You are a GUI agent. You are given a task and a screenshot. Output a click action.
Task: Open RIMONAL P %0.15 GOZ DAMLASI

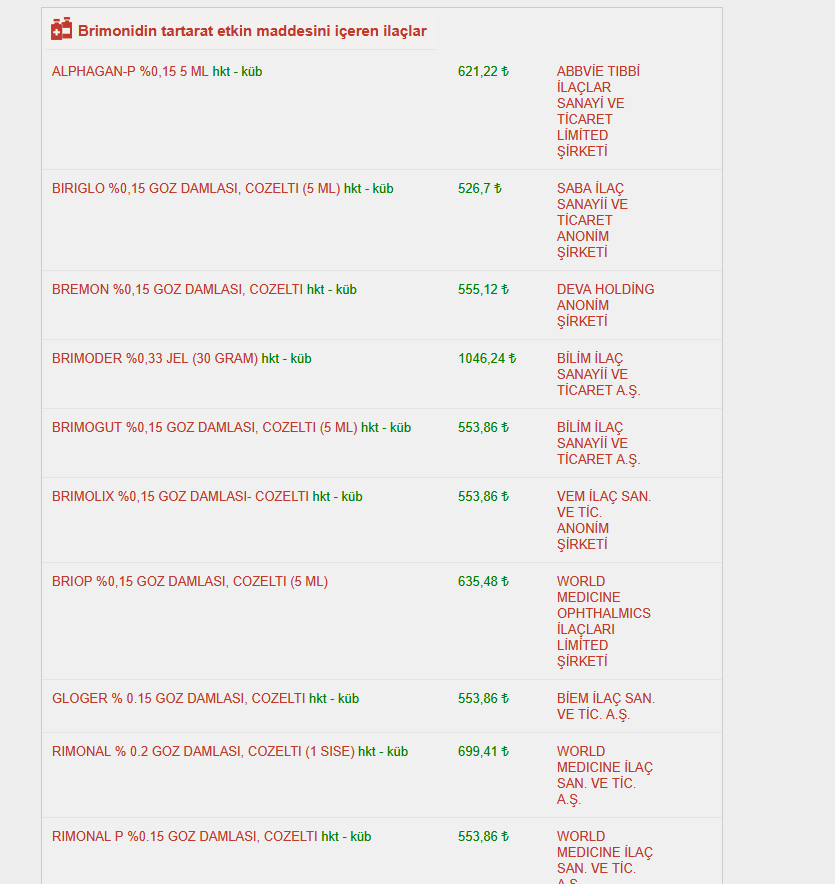pos(185,836)
